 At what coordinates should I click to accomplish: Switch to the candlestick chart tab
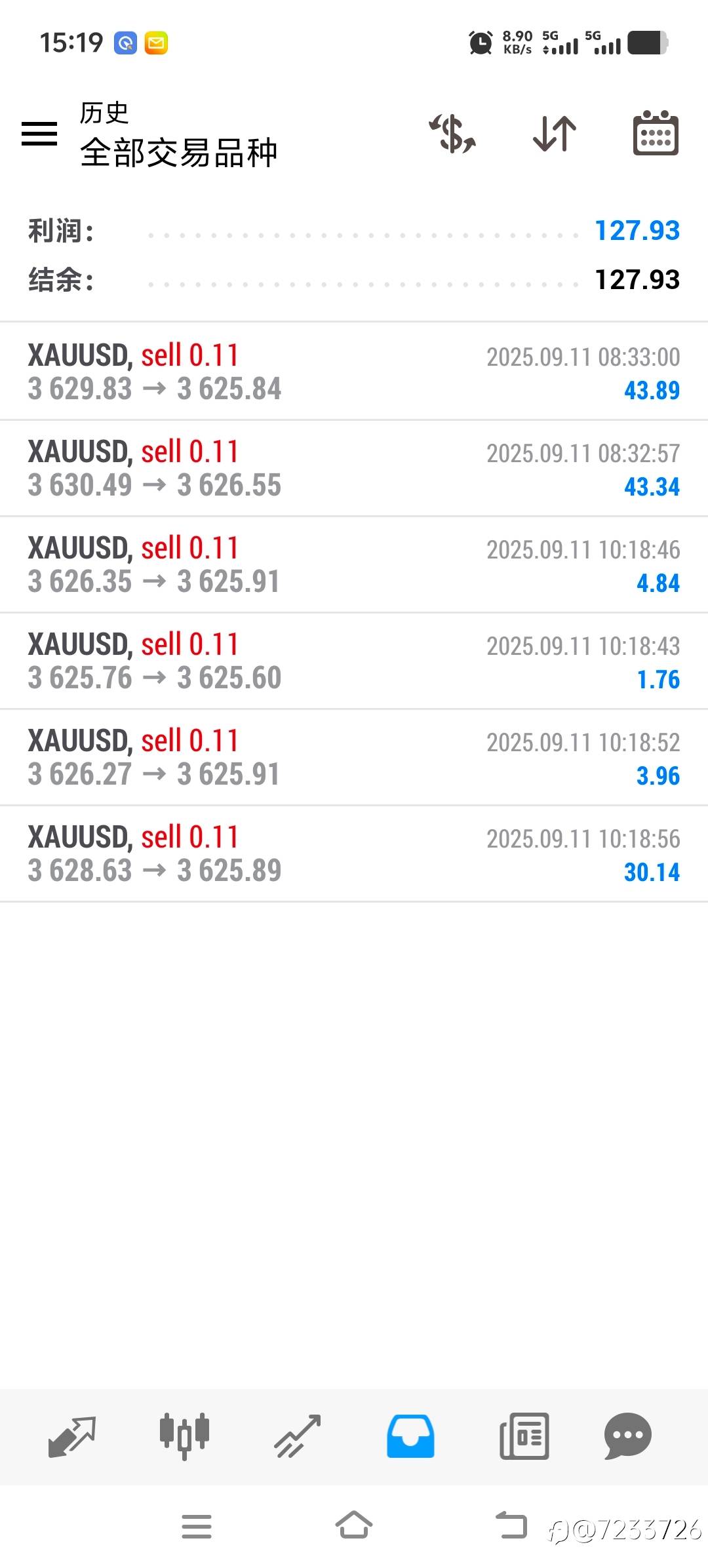click(184, 1436)
